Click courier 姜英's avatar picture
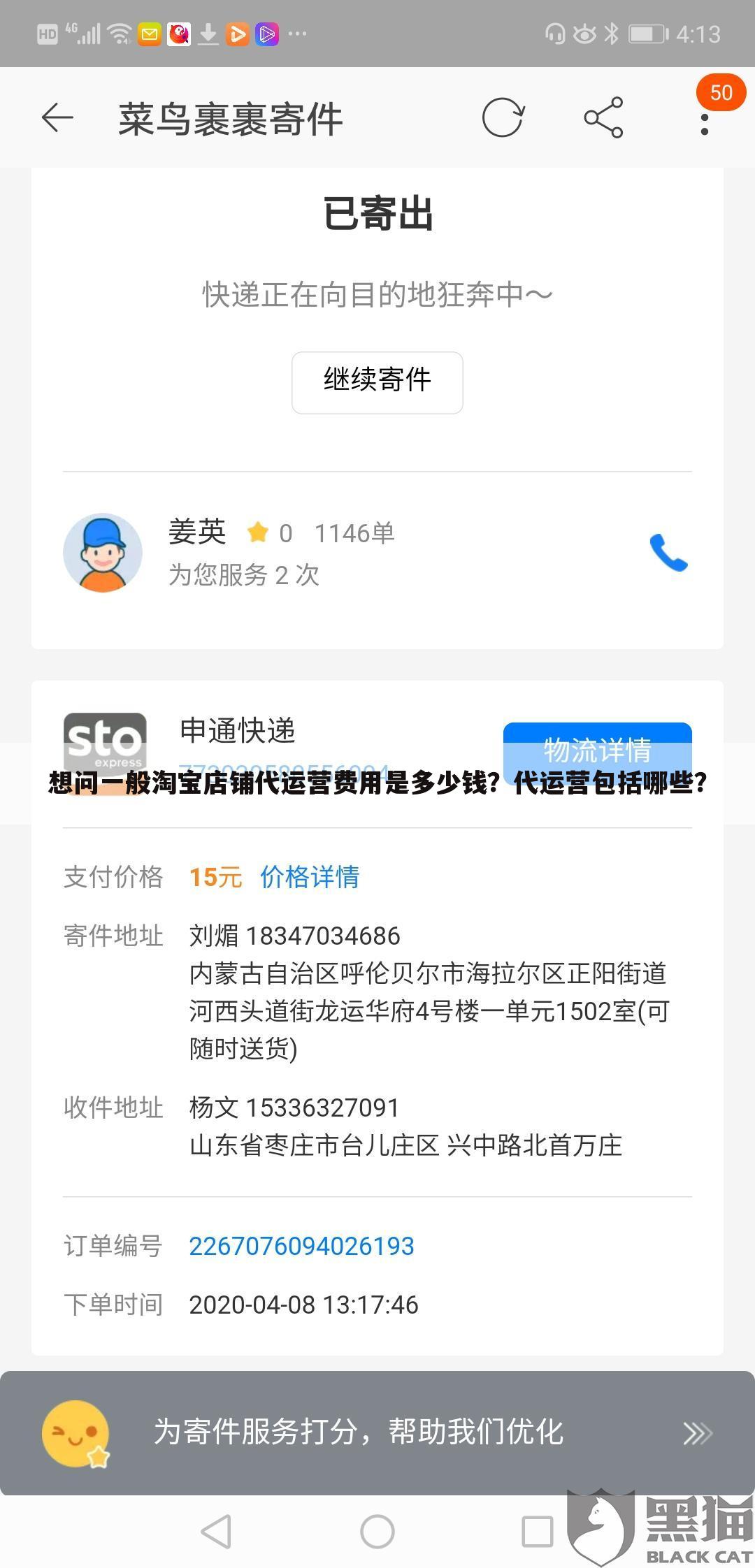This screenshot has width=755, height=1568. [103, 552]
